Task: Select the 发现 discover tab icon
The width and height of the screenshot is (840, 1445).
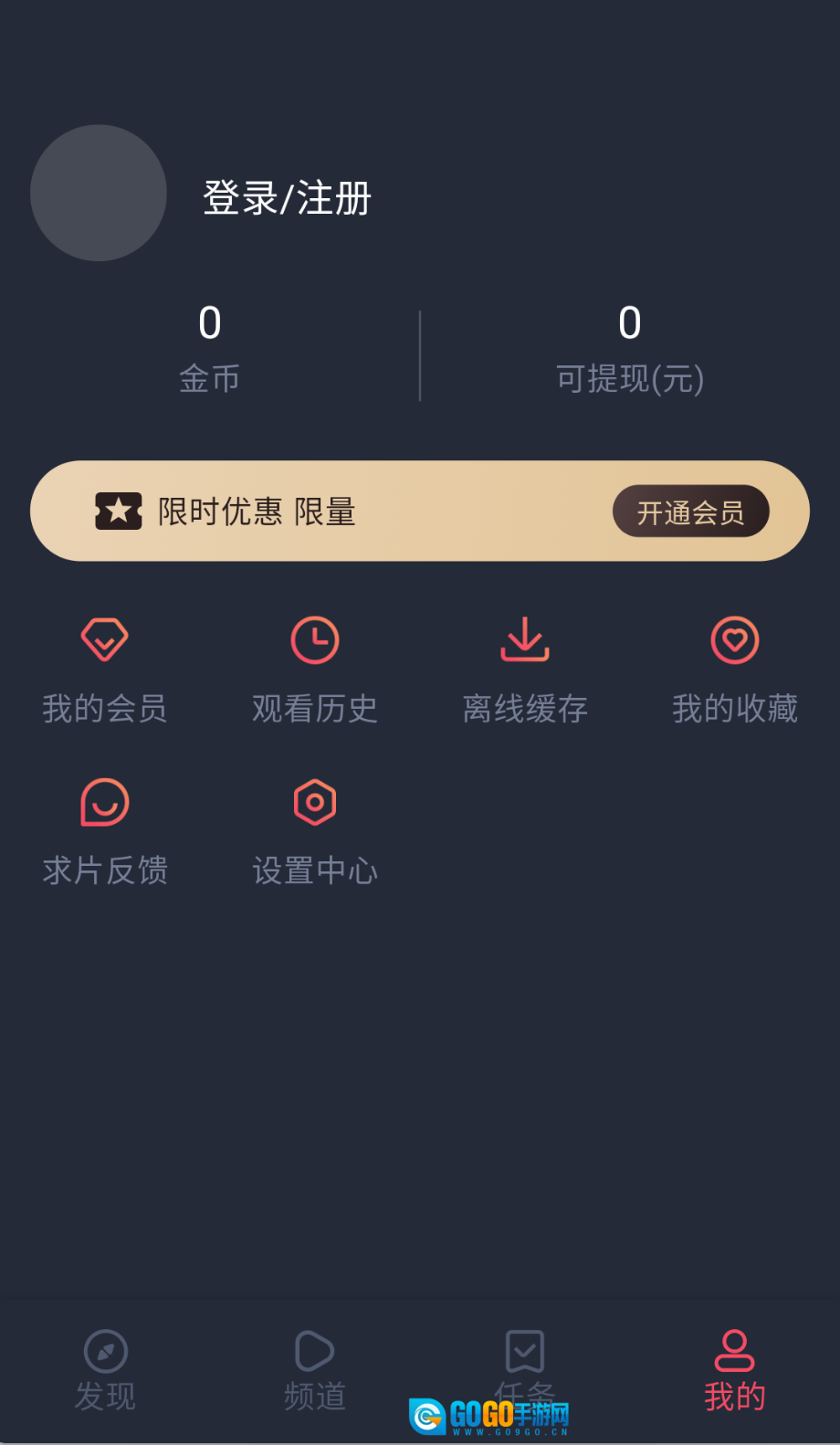Action: [x=105, y=1352]
